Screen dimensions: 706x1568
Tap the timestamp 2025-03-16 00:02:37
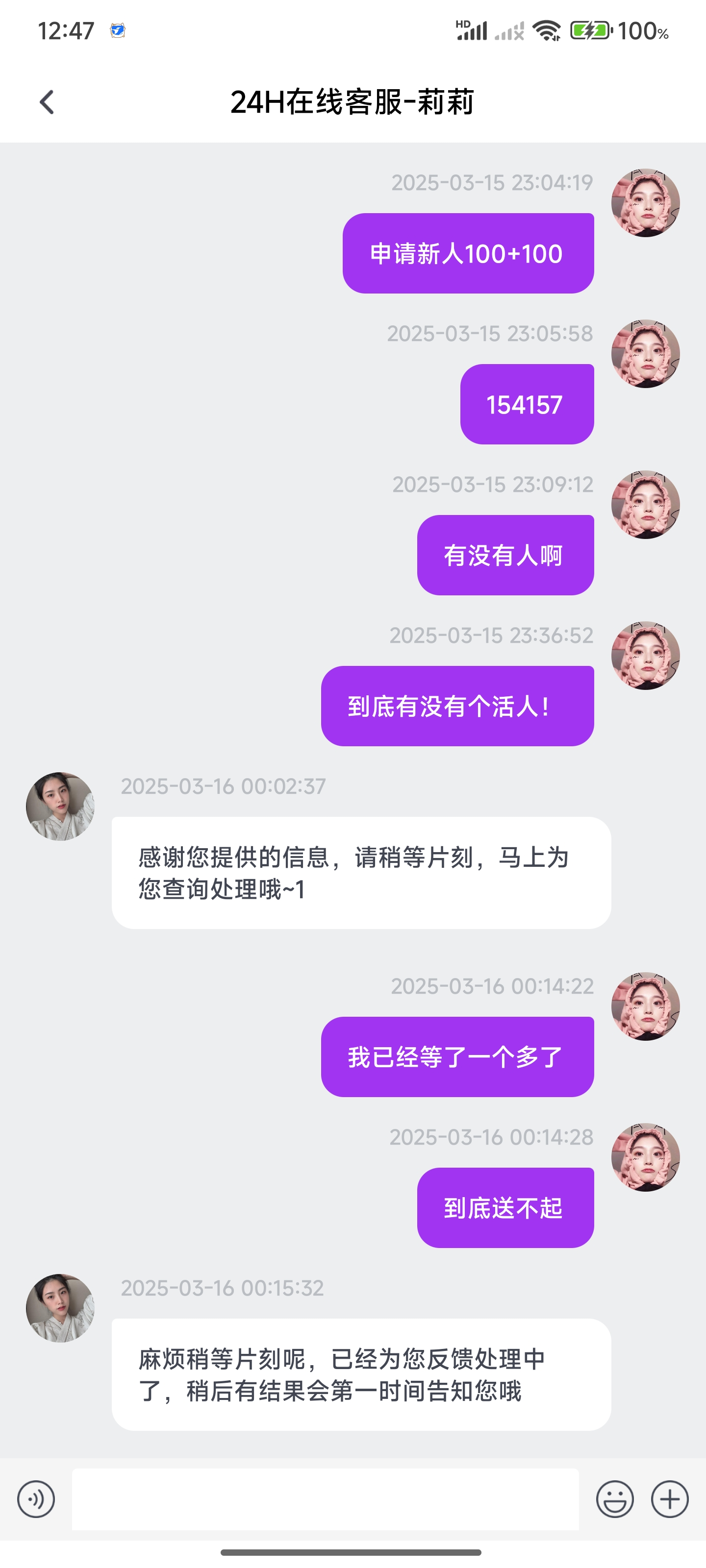(x=223, y=786)
